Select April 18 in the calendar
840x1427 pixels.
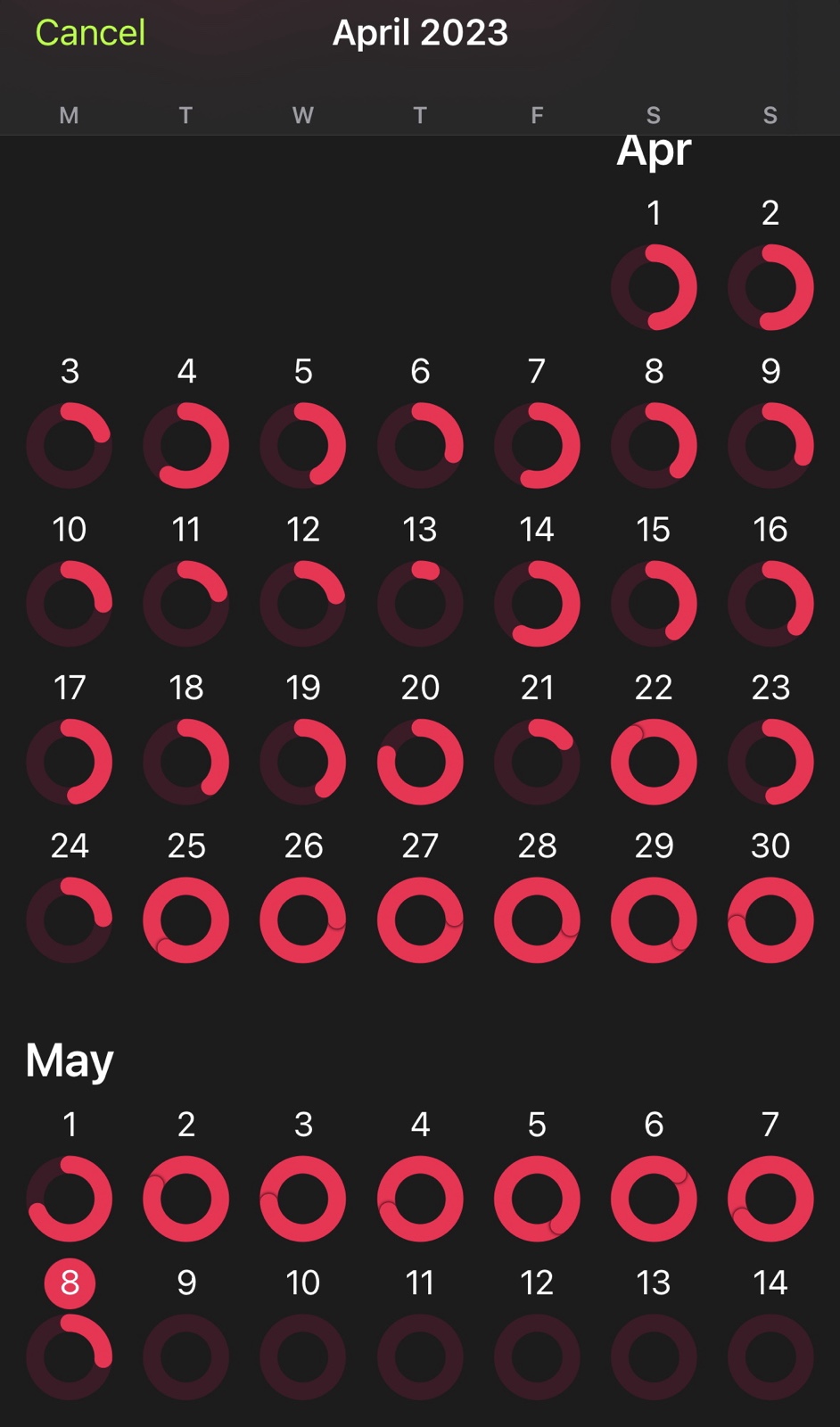click(186, 762)
